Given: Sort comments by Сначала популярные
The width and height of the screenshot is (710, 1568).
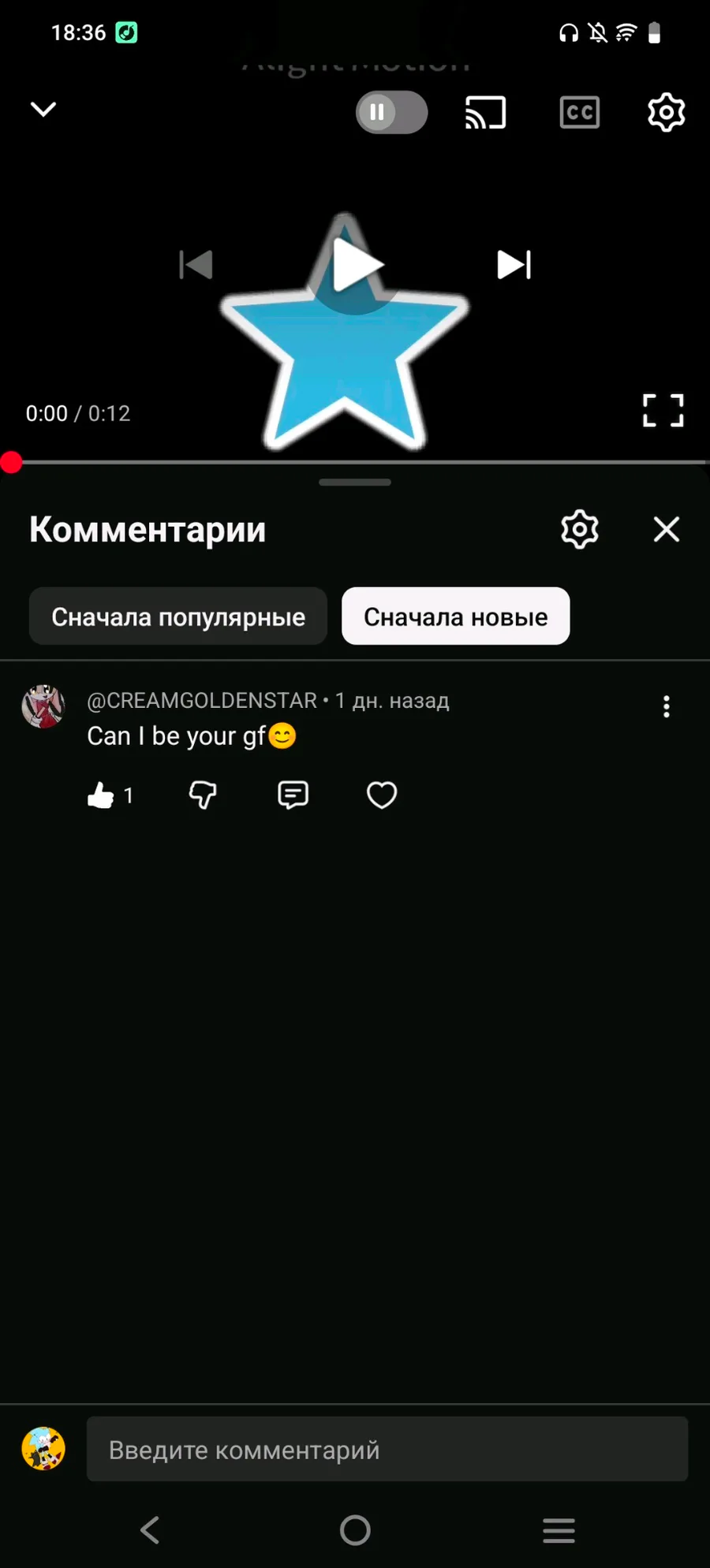Looking at the screenshot, I should pyautogui.click(x=178, y=616).
